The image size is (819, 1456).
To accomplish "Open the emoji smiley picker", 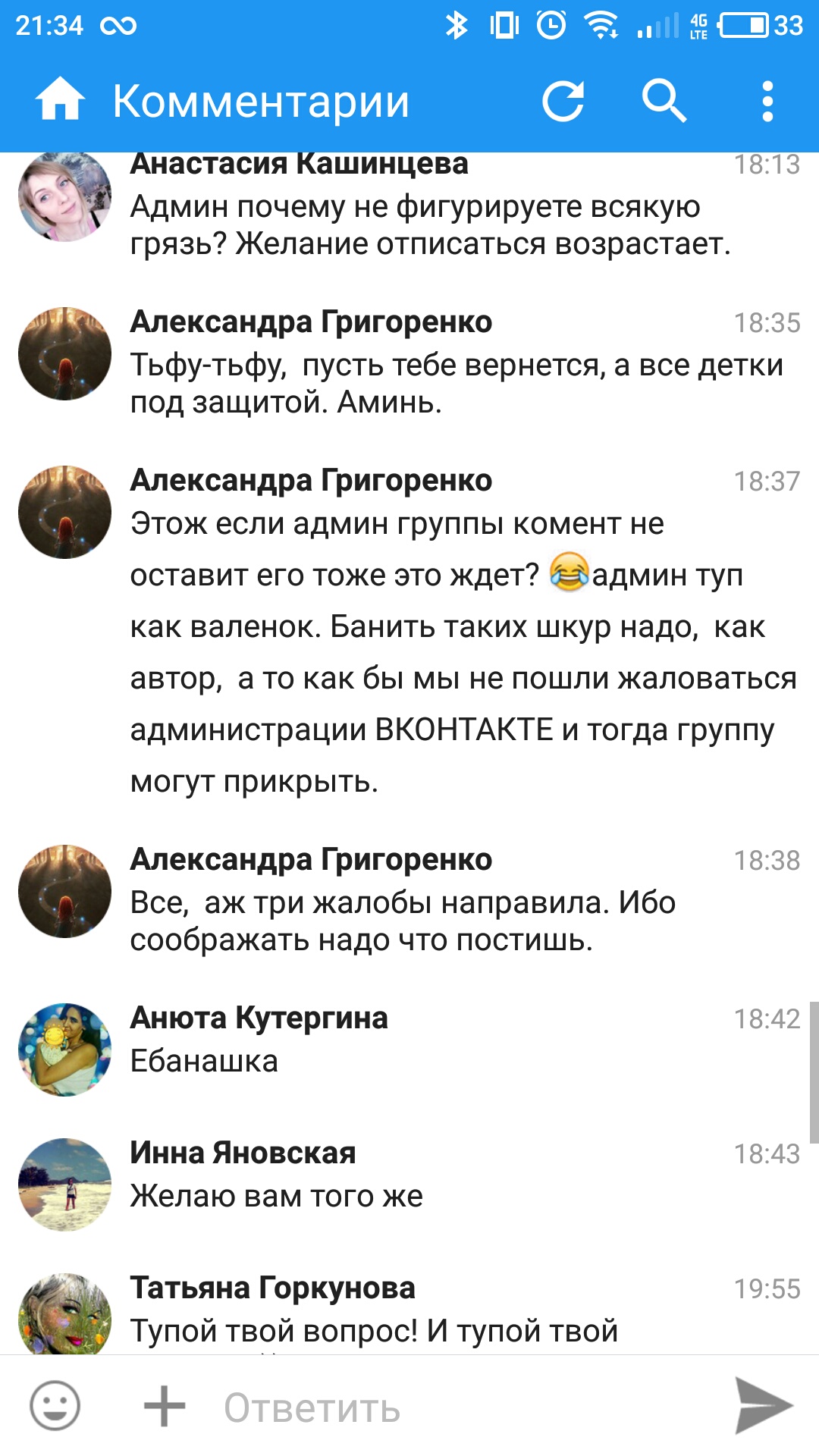I will tap(55, 1405).
